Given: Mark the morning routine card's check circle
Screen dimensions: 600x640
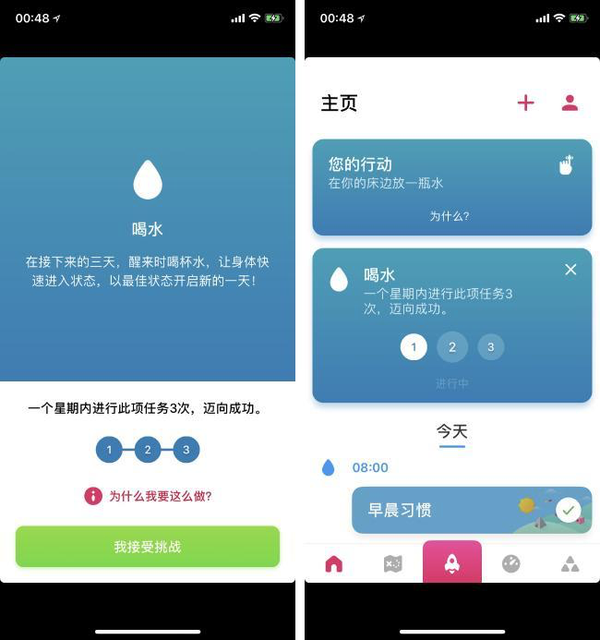Looking at the screenshot, I should [x=568, y=510].
